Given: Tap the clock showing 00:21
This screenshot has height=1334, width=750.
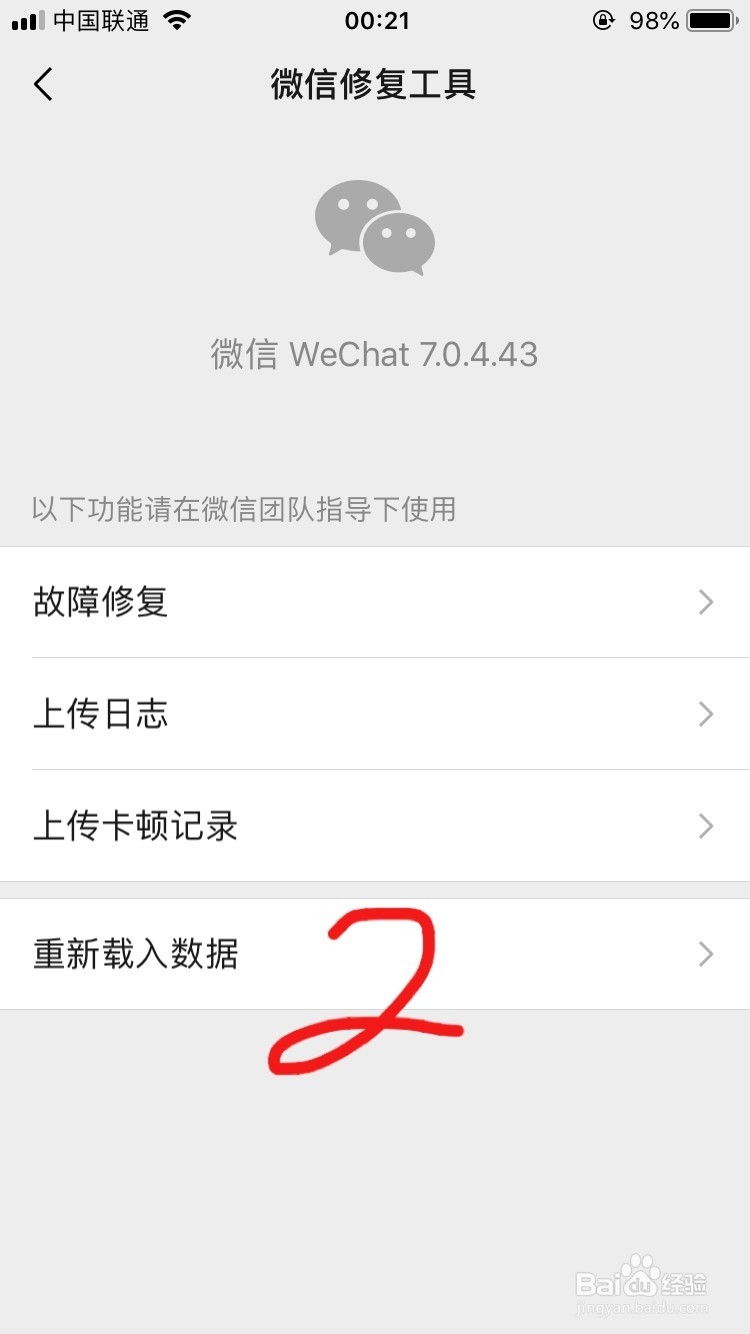Looking at the screenshot, I should 377,20.
